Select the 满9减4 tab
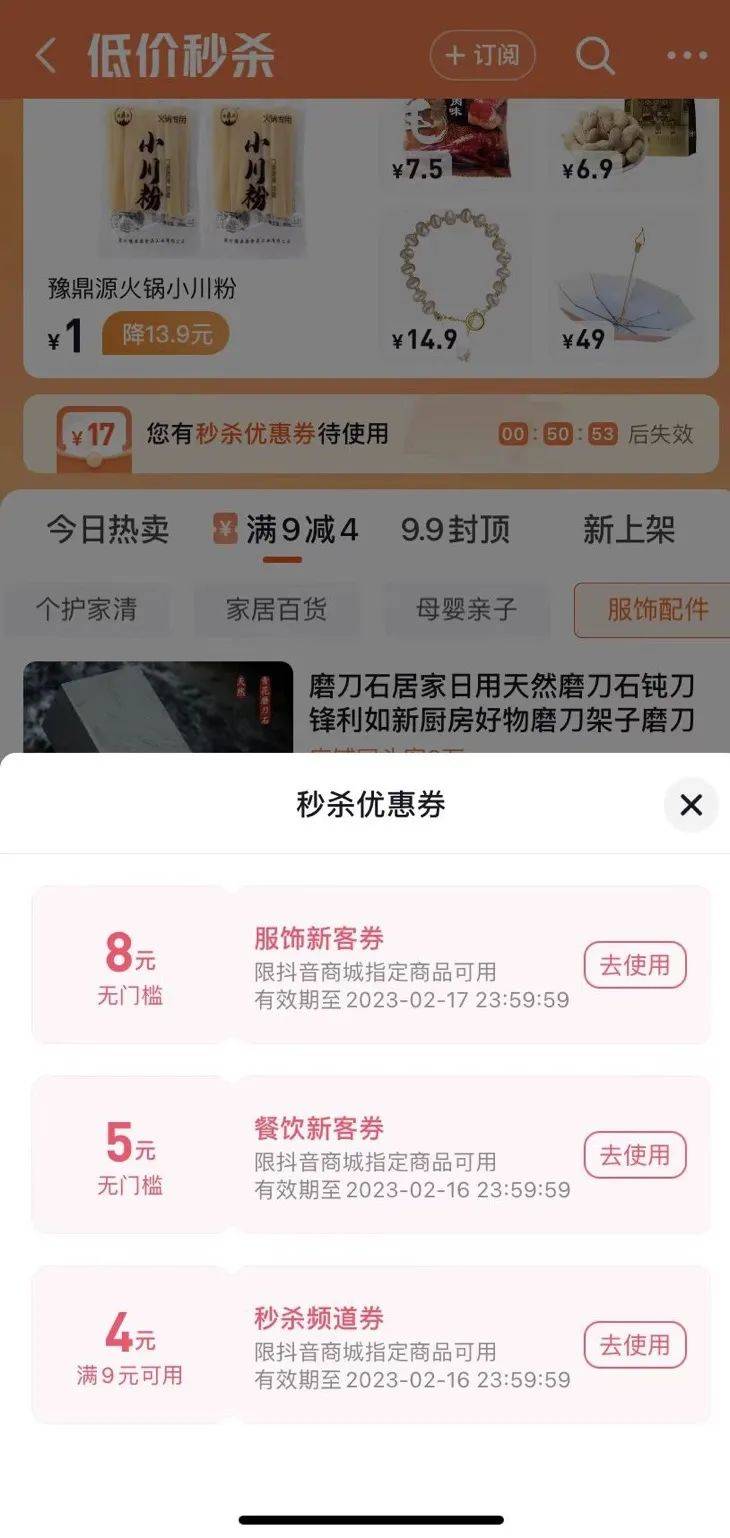 pos(287,530)
